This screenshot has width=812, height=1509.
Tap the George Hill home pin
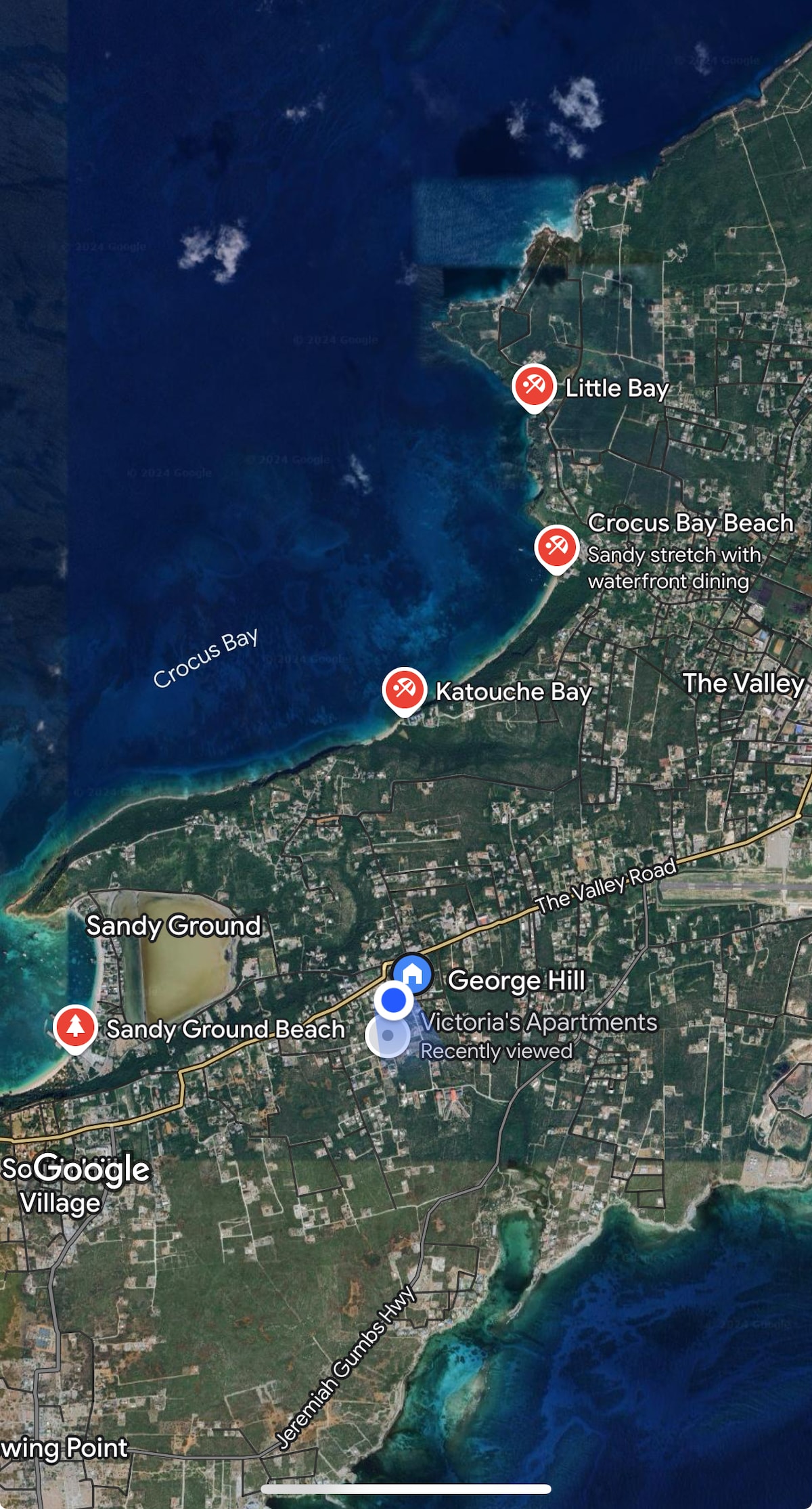pyautogui.click(x=413, y=974)
